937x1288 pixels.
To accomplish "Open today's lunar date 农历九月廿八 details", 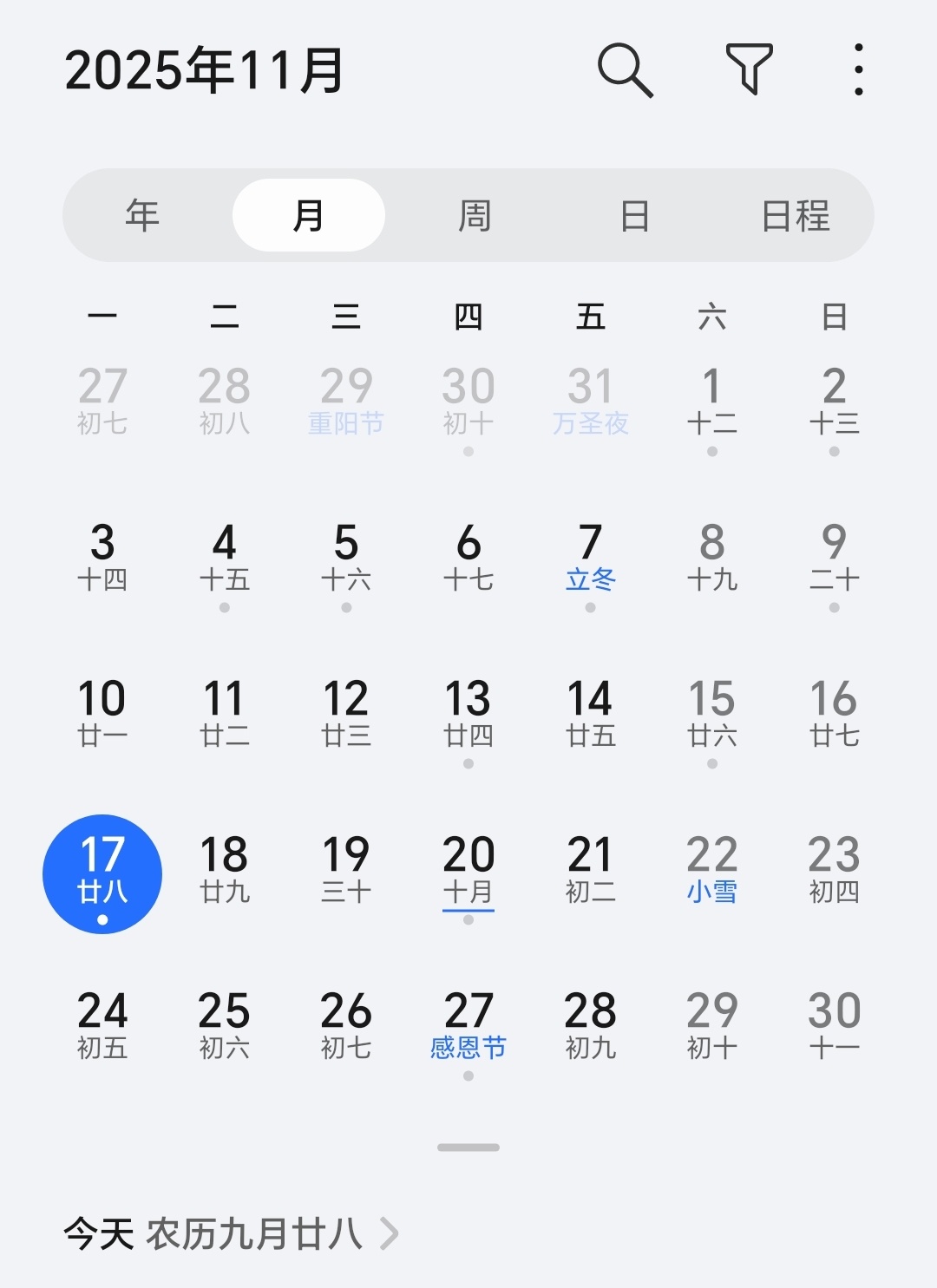I will (x=231, y=1233).
